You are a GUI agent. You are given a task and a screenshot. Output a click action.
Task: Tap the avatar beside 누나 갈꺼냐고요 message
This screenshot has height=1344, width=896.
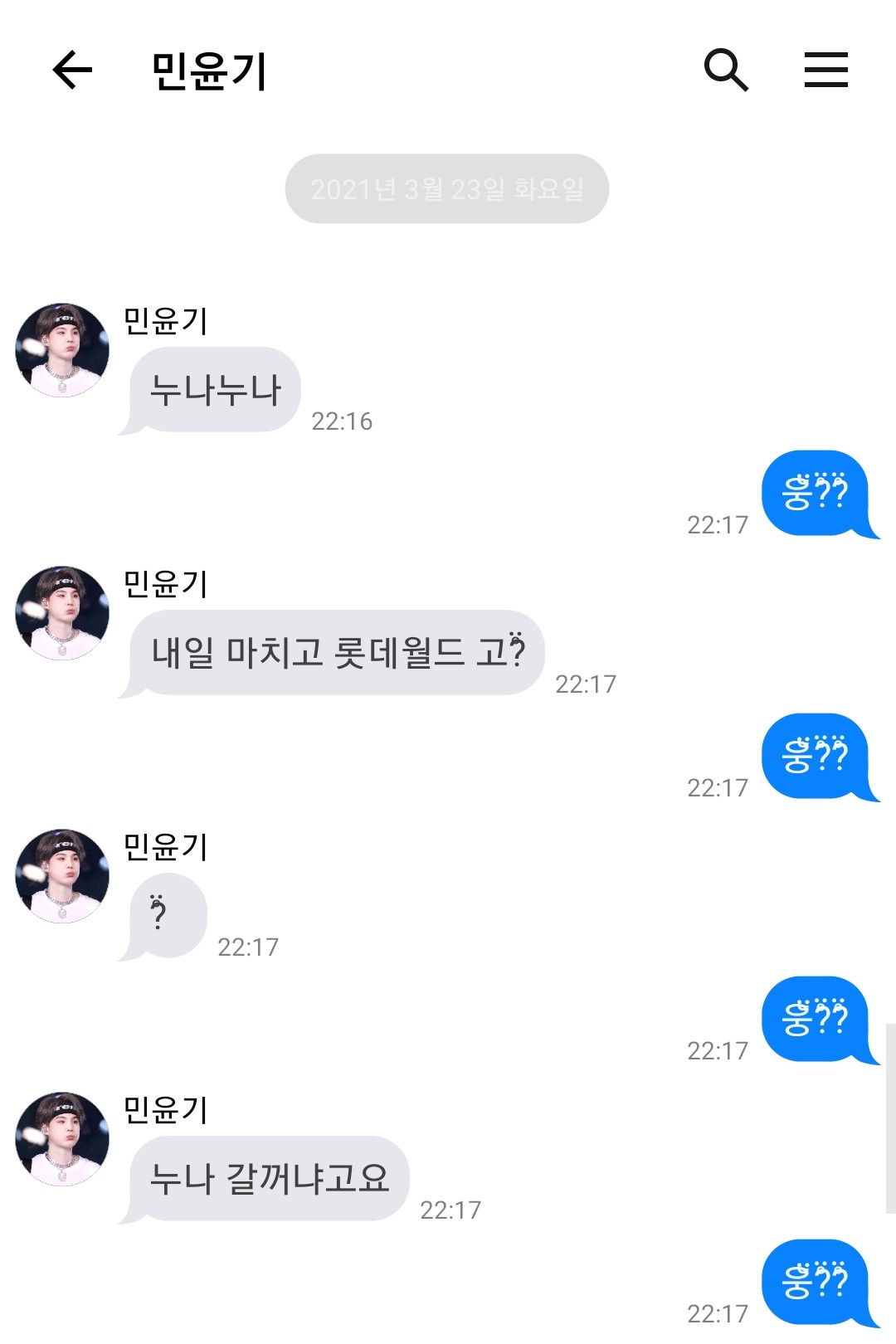click(x=62, y=1139)
